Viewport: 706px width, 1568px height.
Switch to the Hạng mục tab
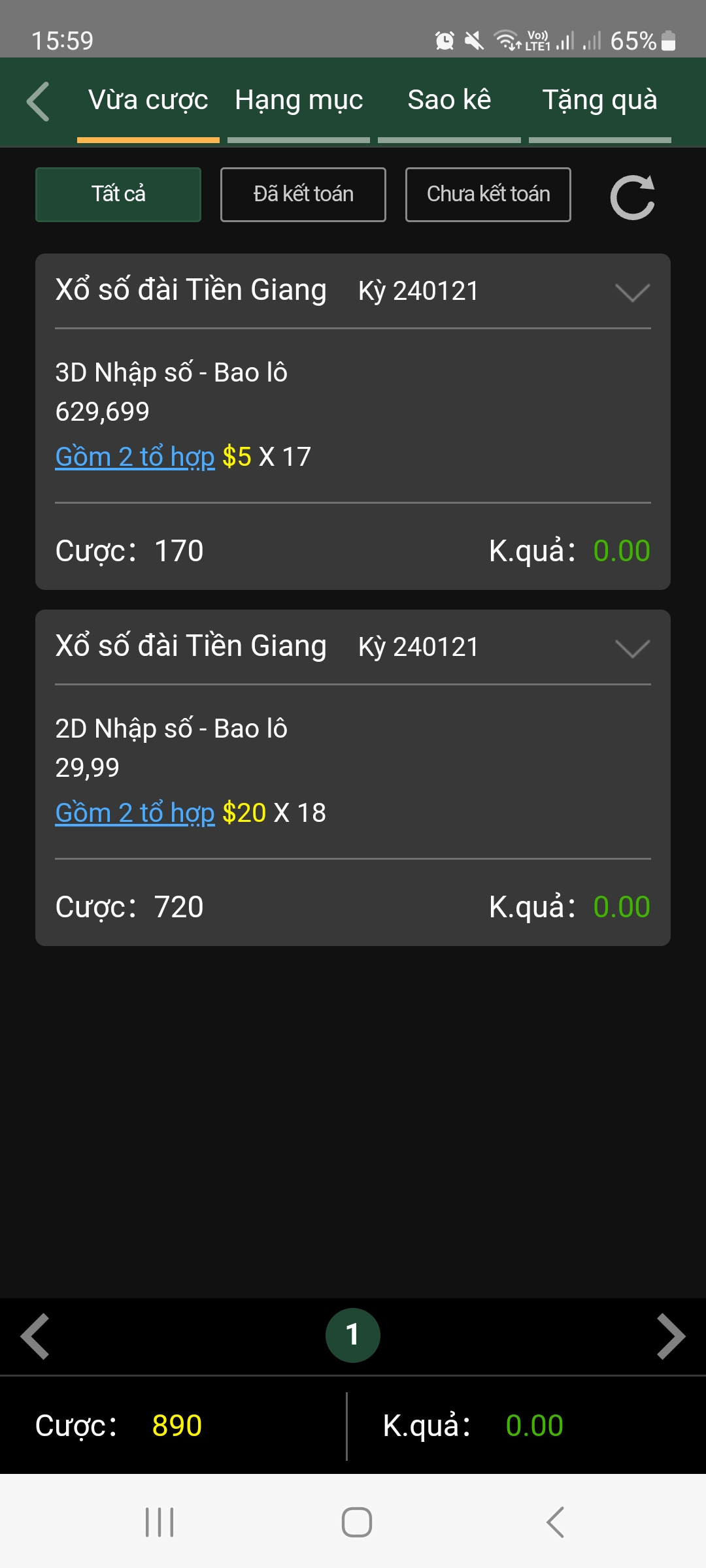pyautogui.click(x=299, y=101)
